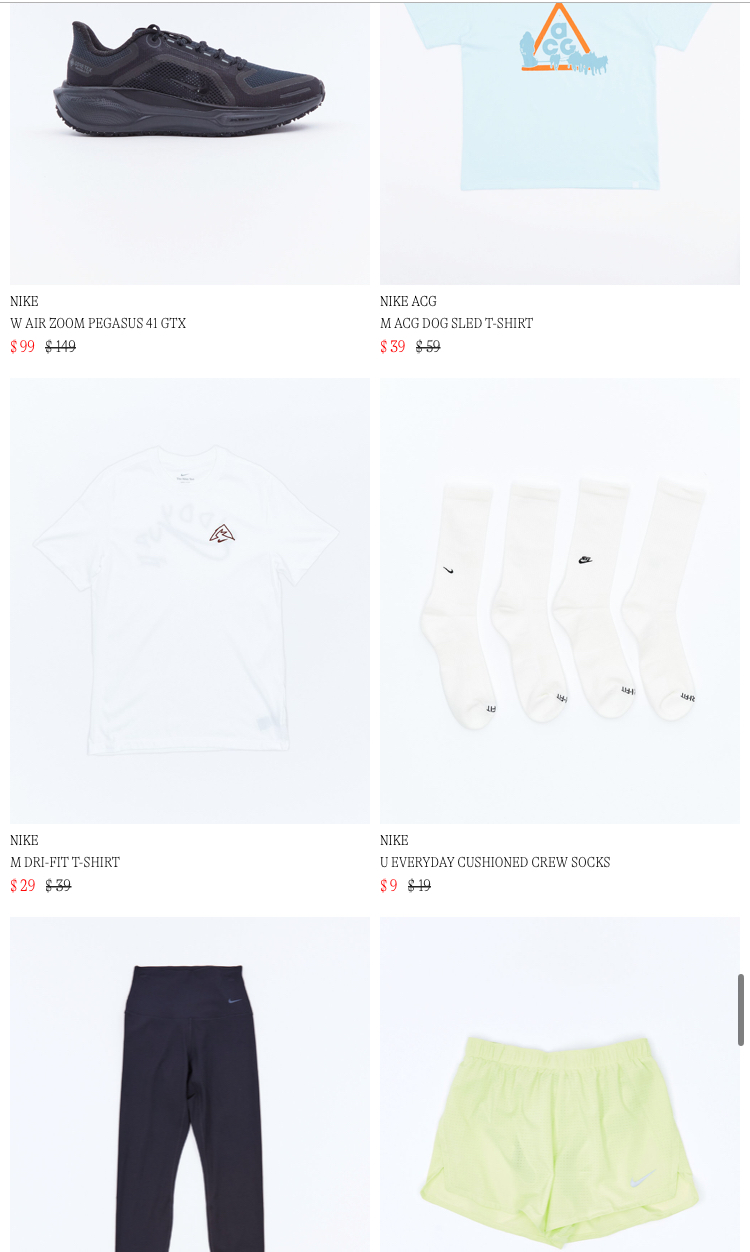Open the black leggings product tile
The image size is (750, 1252).
(189, 1085)
